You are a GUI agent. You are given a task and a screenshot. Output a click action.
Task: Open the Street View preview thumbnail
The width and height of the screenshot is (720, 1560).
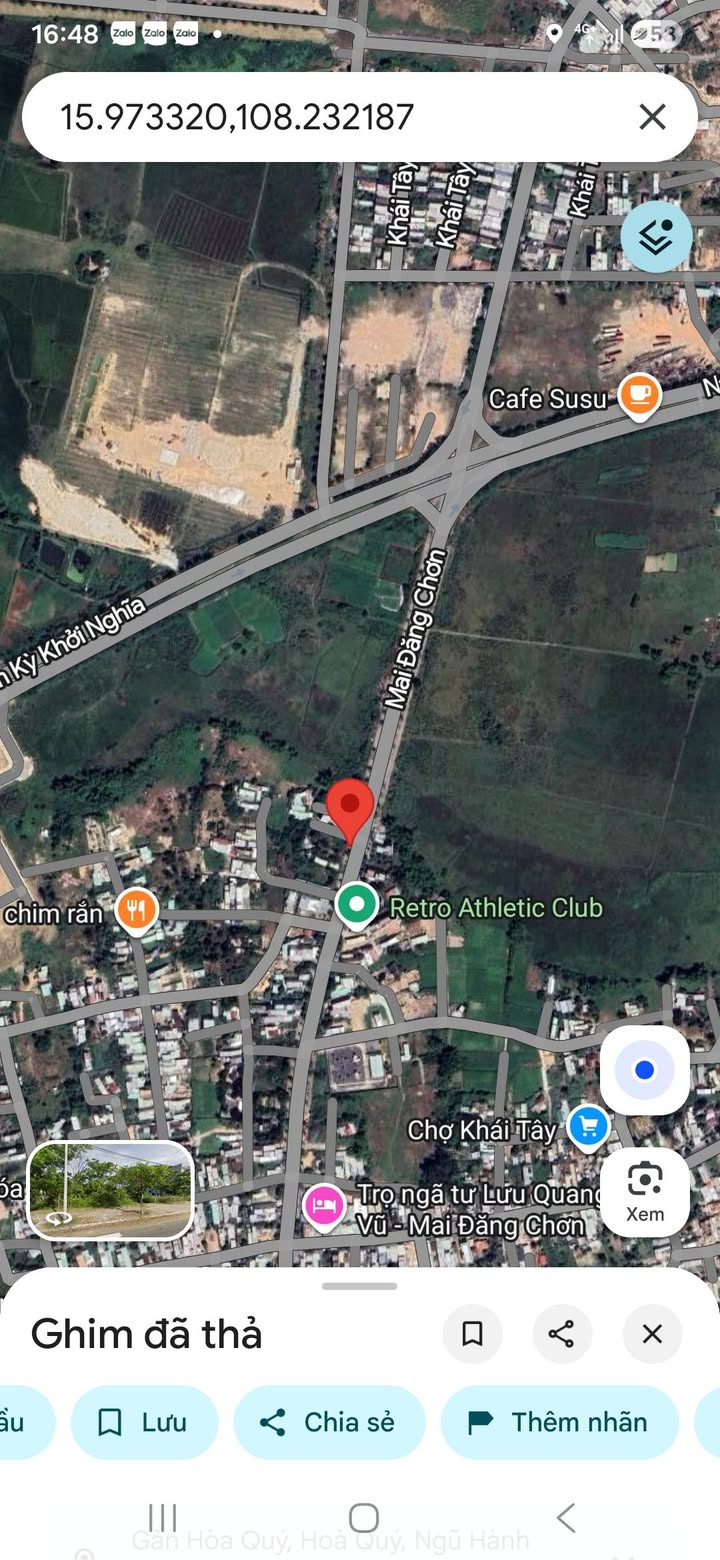point(110,1190)
